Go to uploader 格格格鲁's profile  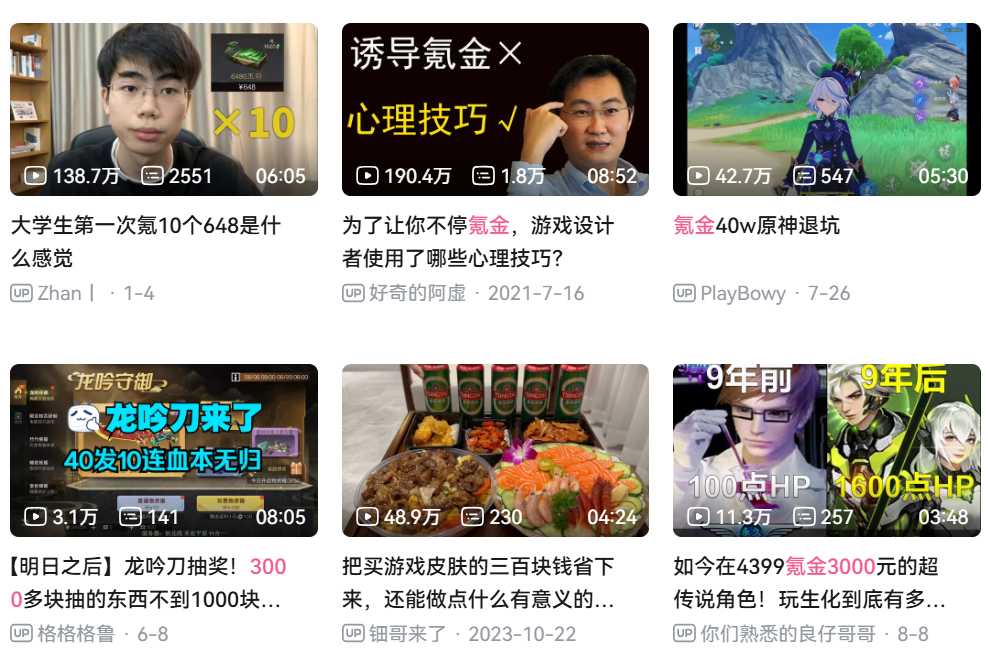[76, 634]
